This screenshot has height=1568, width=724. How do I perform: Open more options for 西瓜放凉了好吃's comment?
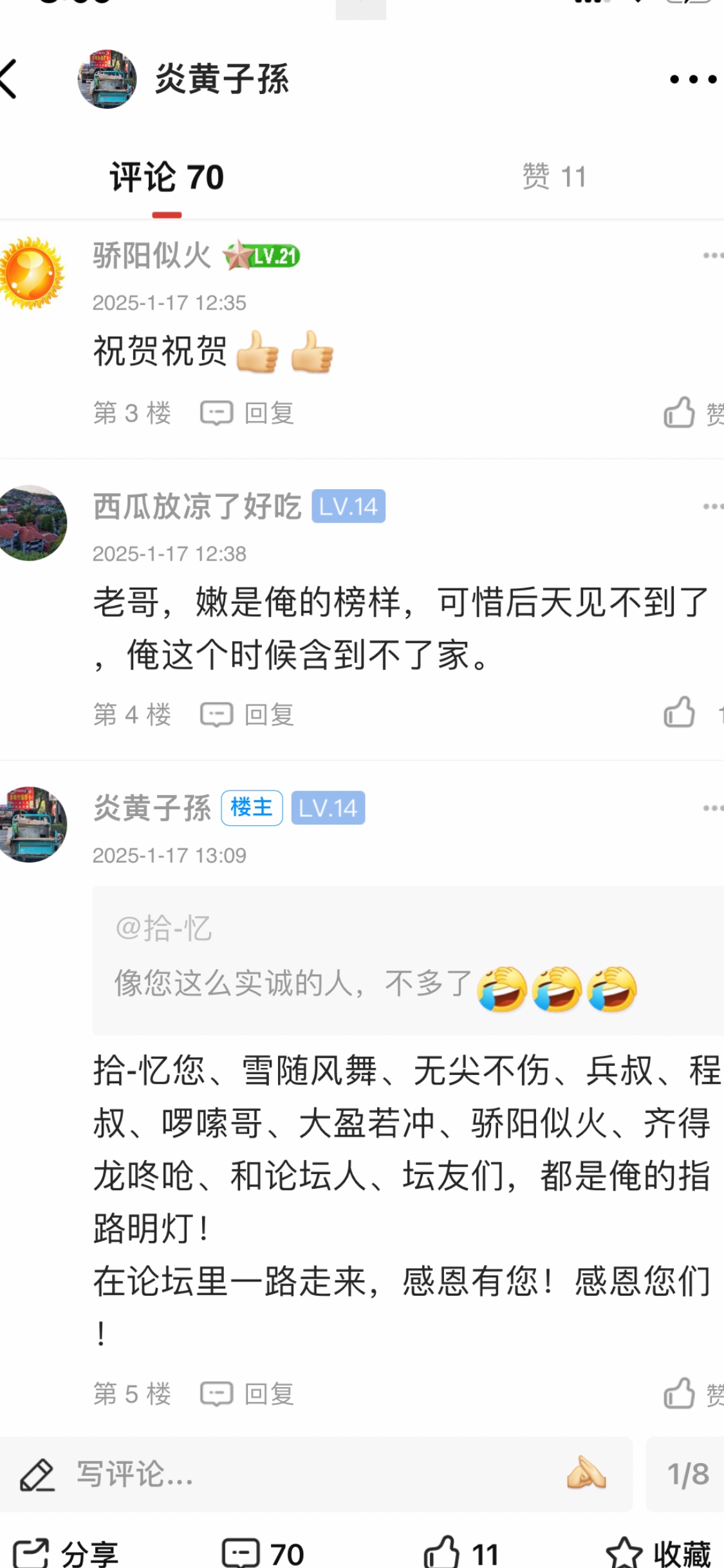click(712, 507)
